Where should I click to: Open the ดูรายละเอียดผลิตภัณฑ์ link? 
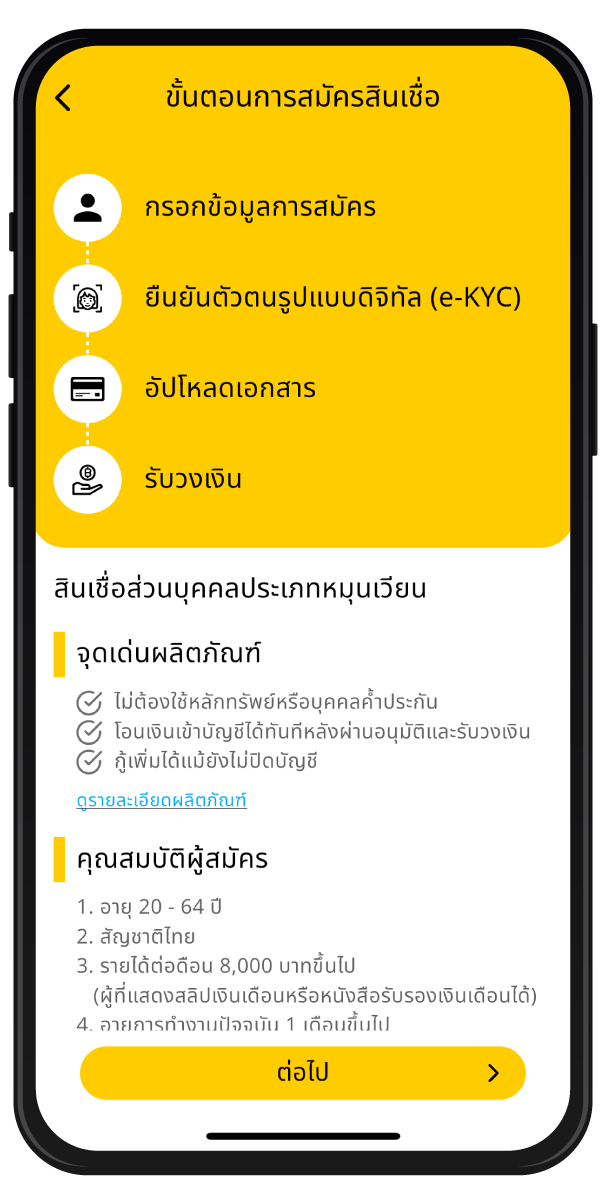tap(161, 800)
